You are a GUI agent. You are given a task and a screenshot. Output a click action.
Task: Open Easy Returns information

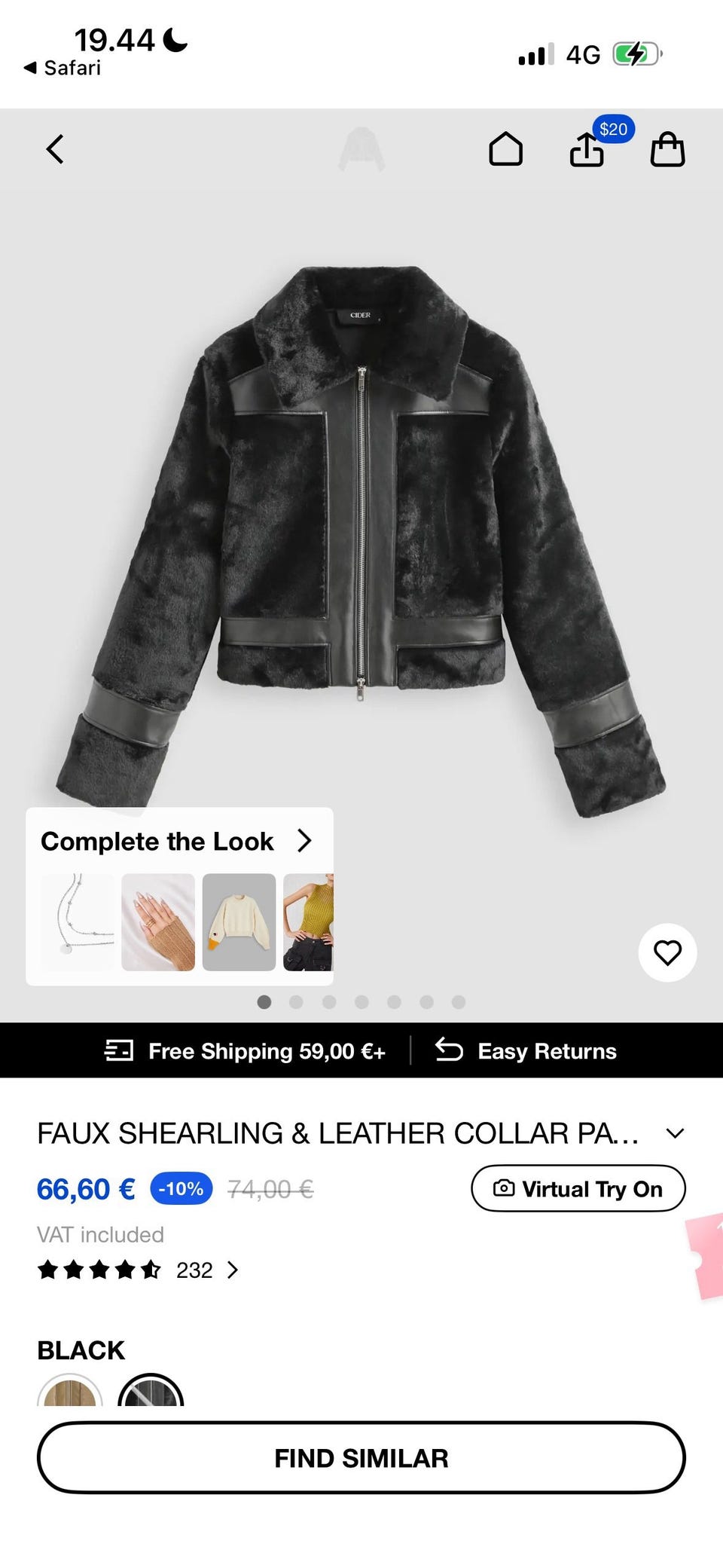pos(527,1051)
